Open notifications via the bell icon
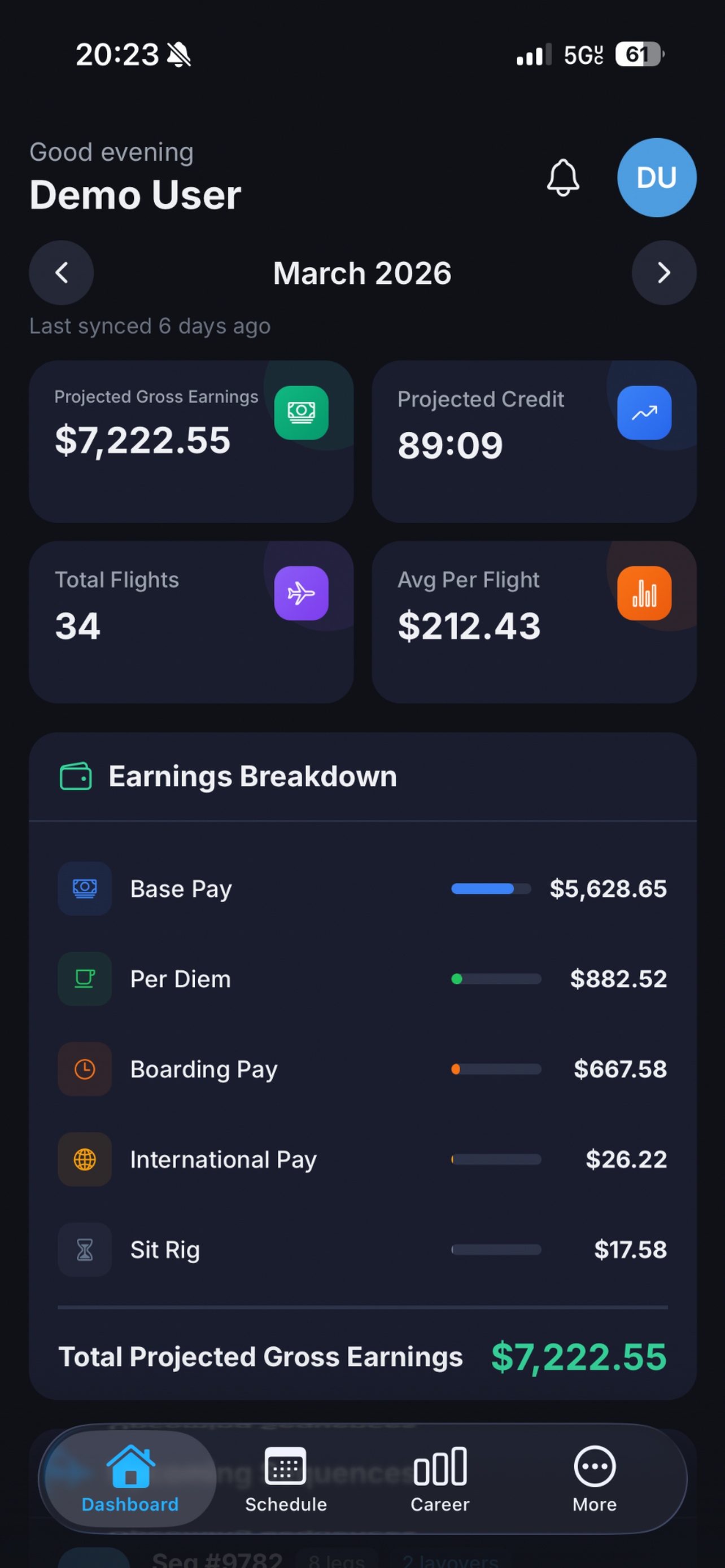725x1568 pixels. pos(562,178)
